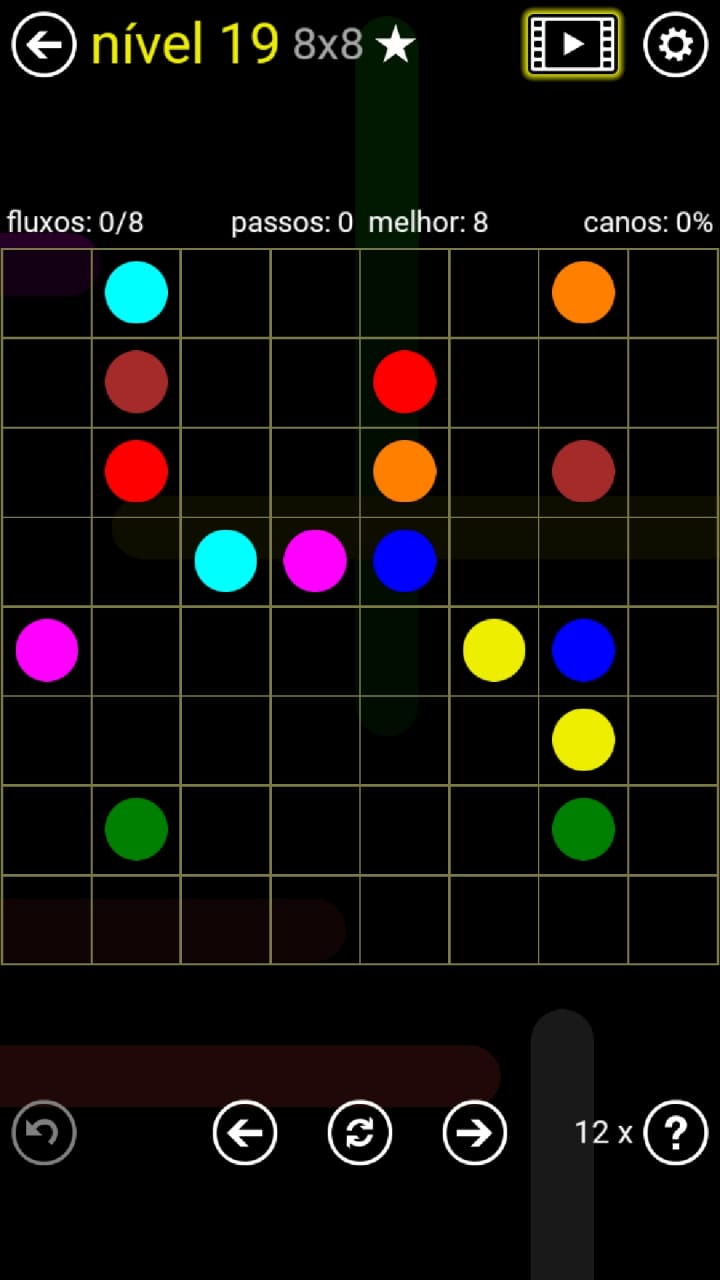Watch the video ad reward
This screenshot has width=720, height=1280.
pyautogui.click(x=572, y=44)
